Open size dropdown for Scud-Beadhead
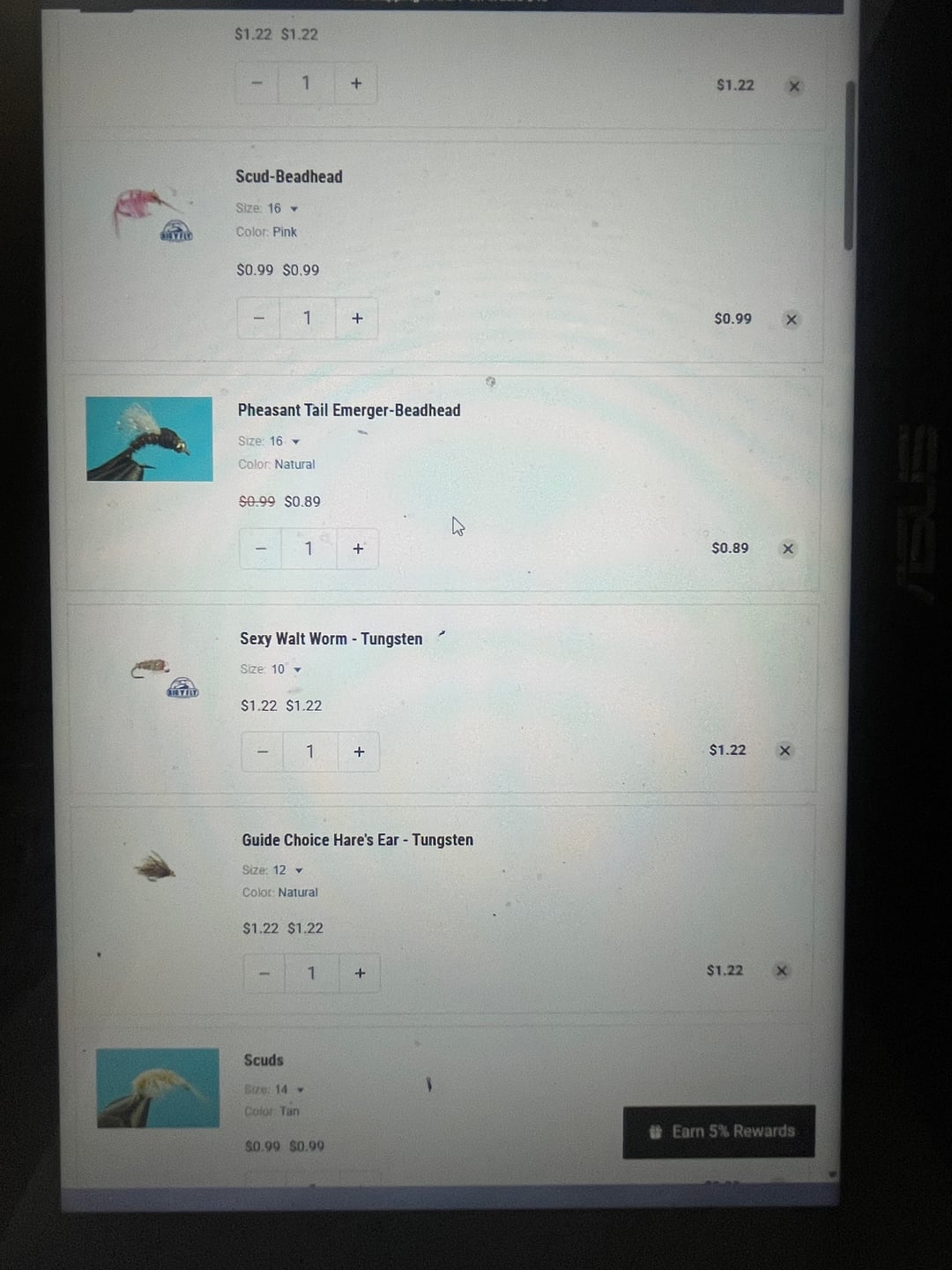The image size is (952, 1270). 284,209
